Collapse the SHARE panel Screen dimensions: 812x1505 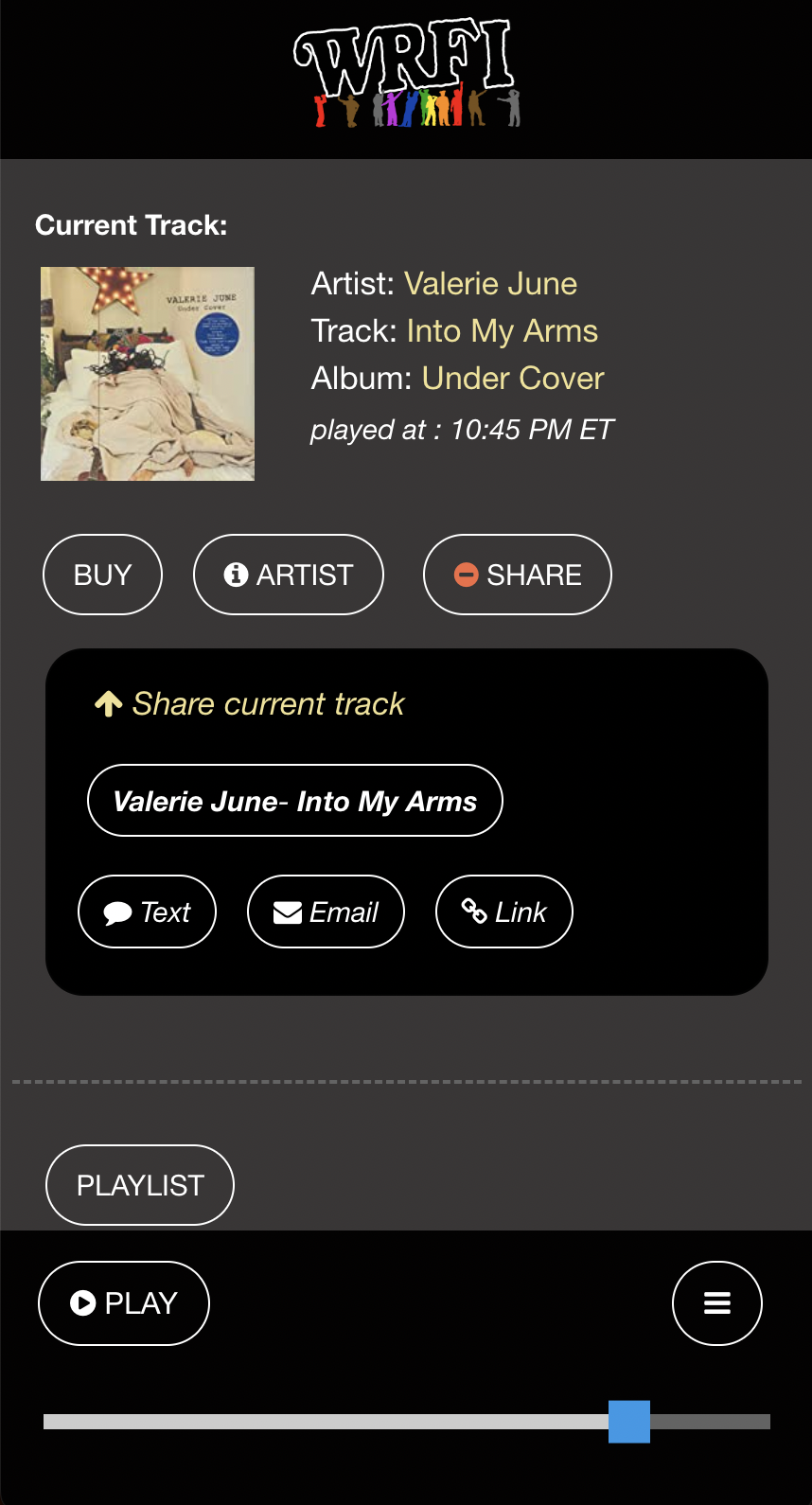pyautogui.click(x=517, y=575)
